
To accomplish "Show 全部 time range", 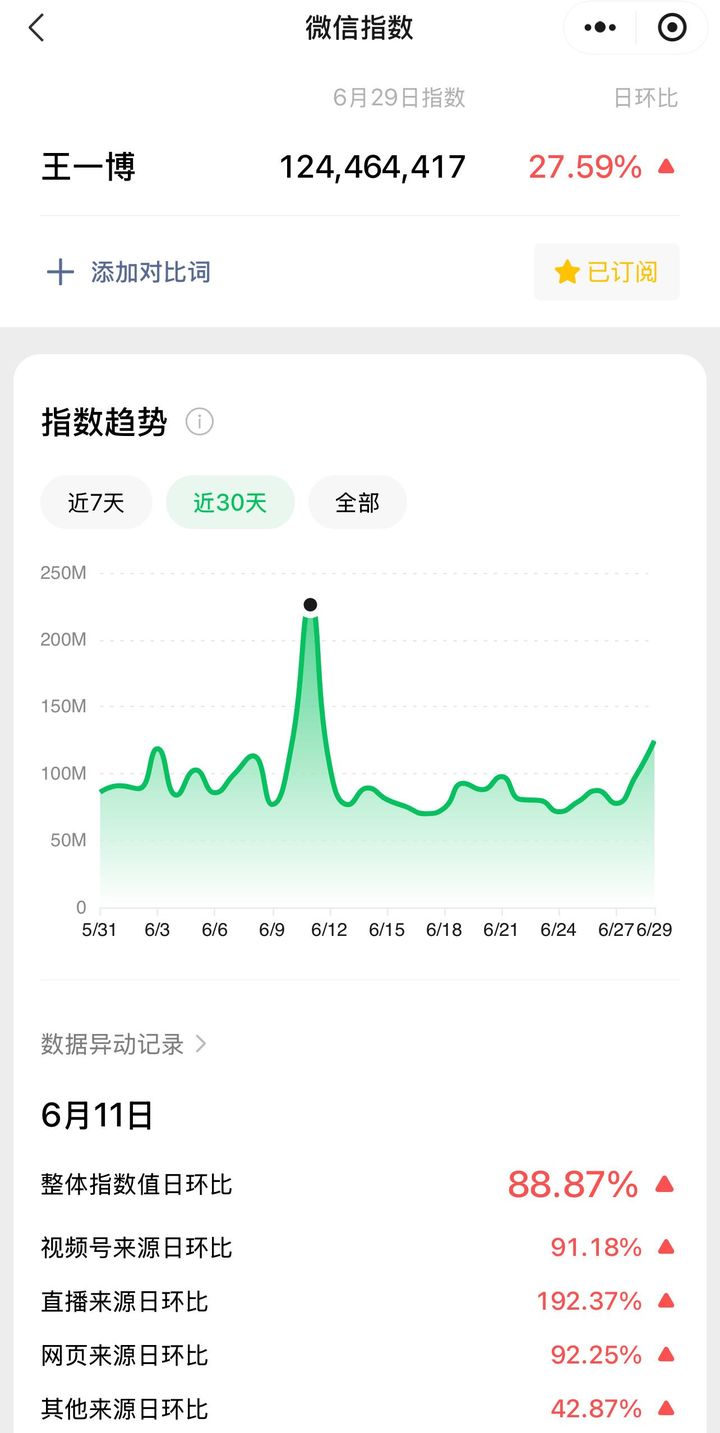I will (357, 502).
